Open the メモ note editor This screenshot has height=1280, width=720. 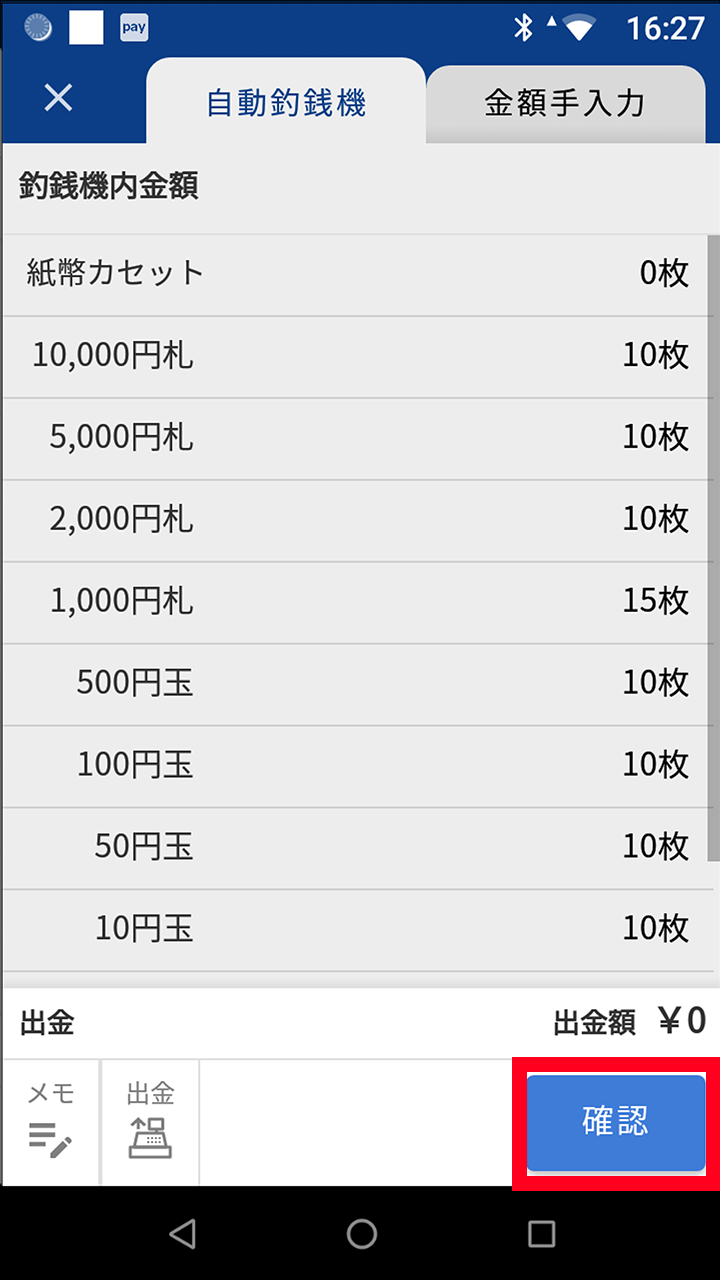(51, 1122)
